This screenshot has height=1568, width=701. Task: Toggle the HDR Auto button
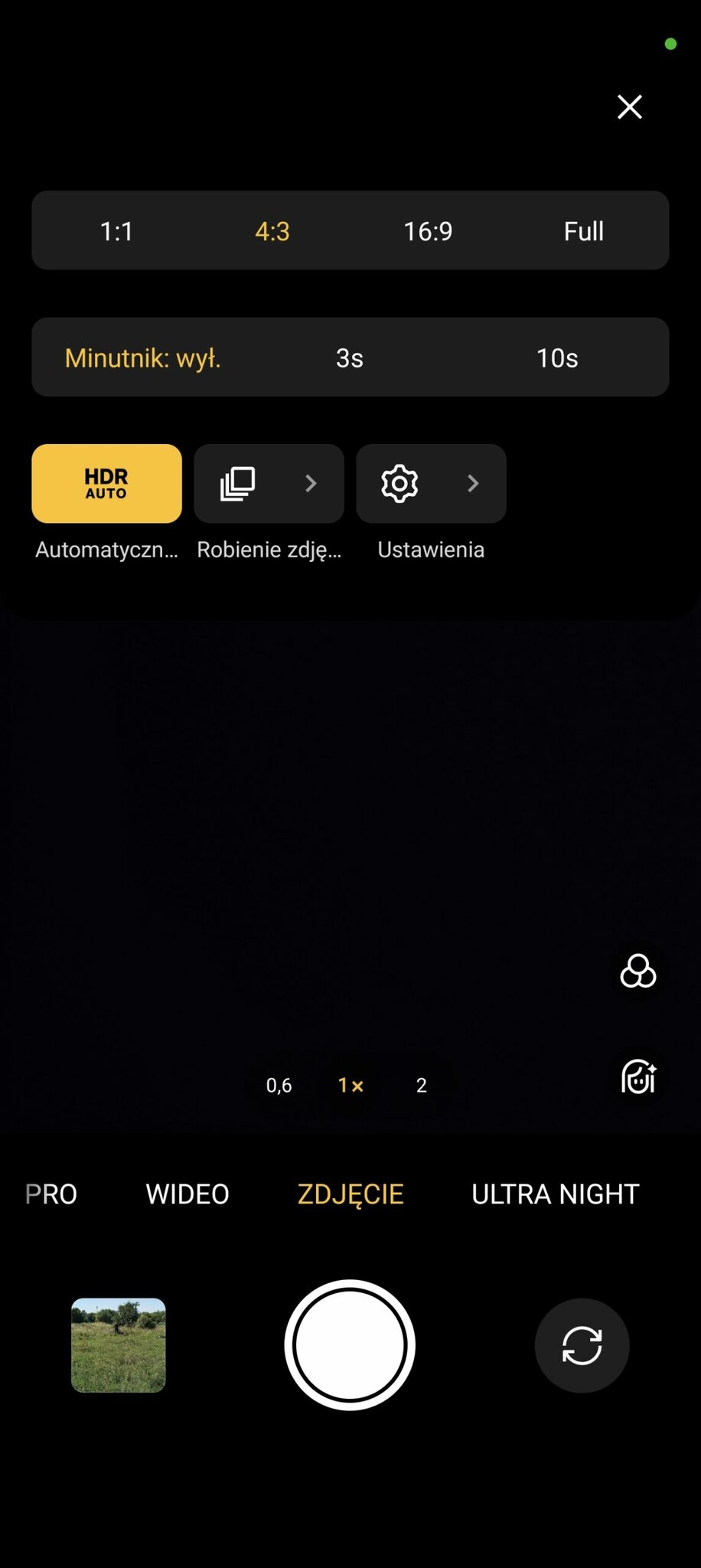[x=106, y=484]
